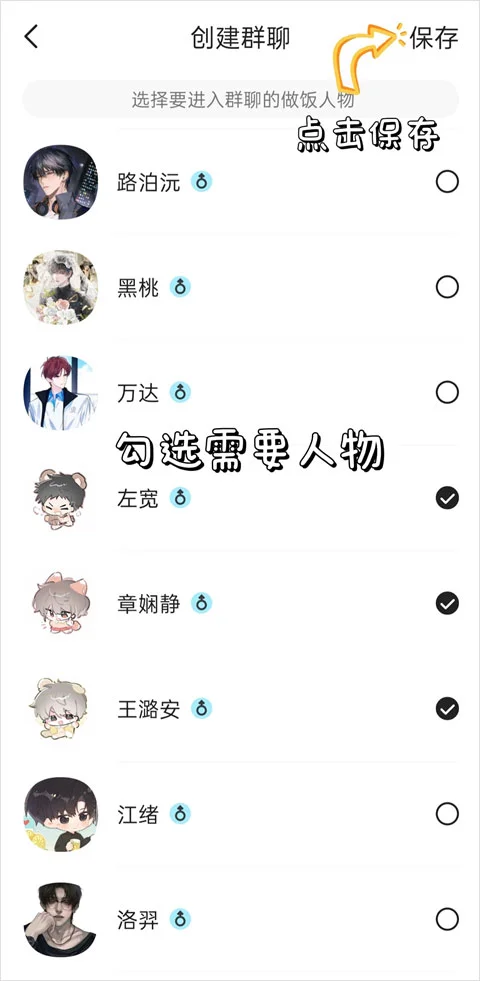Deselect 章娴静
The height and width of the screenshot is (981, 480).
447,604
